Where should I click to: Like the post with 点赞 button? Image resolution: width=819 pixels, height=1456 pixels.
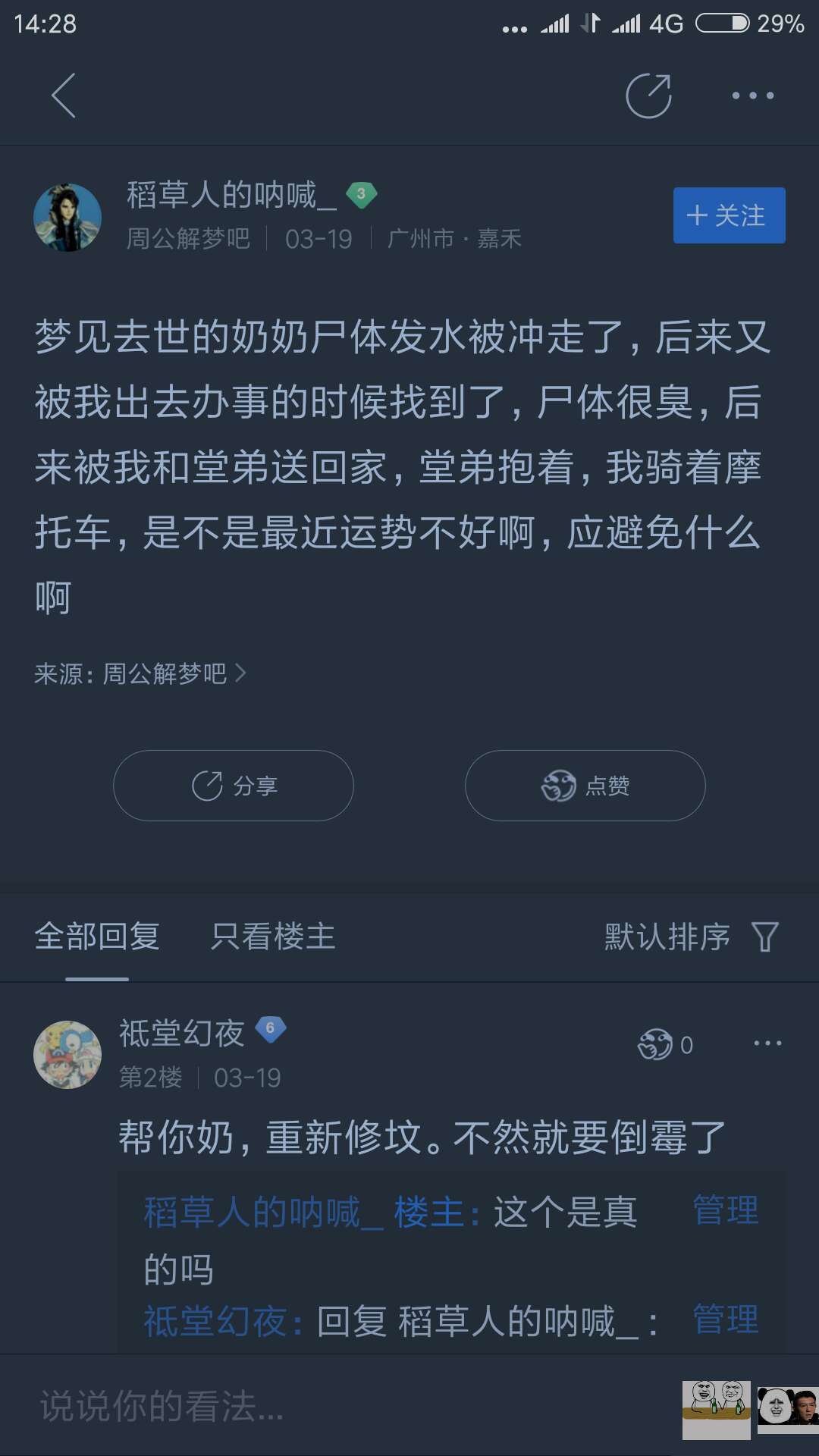pyautogui.click(x=585, y=786)
